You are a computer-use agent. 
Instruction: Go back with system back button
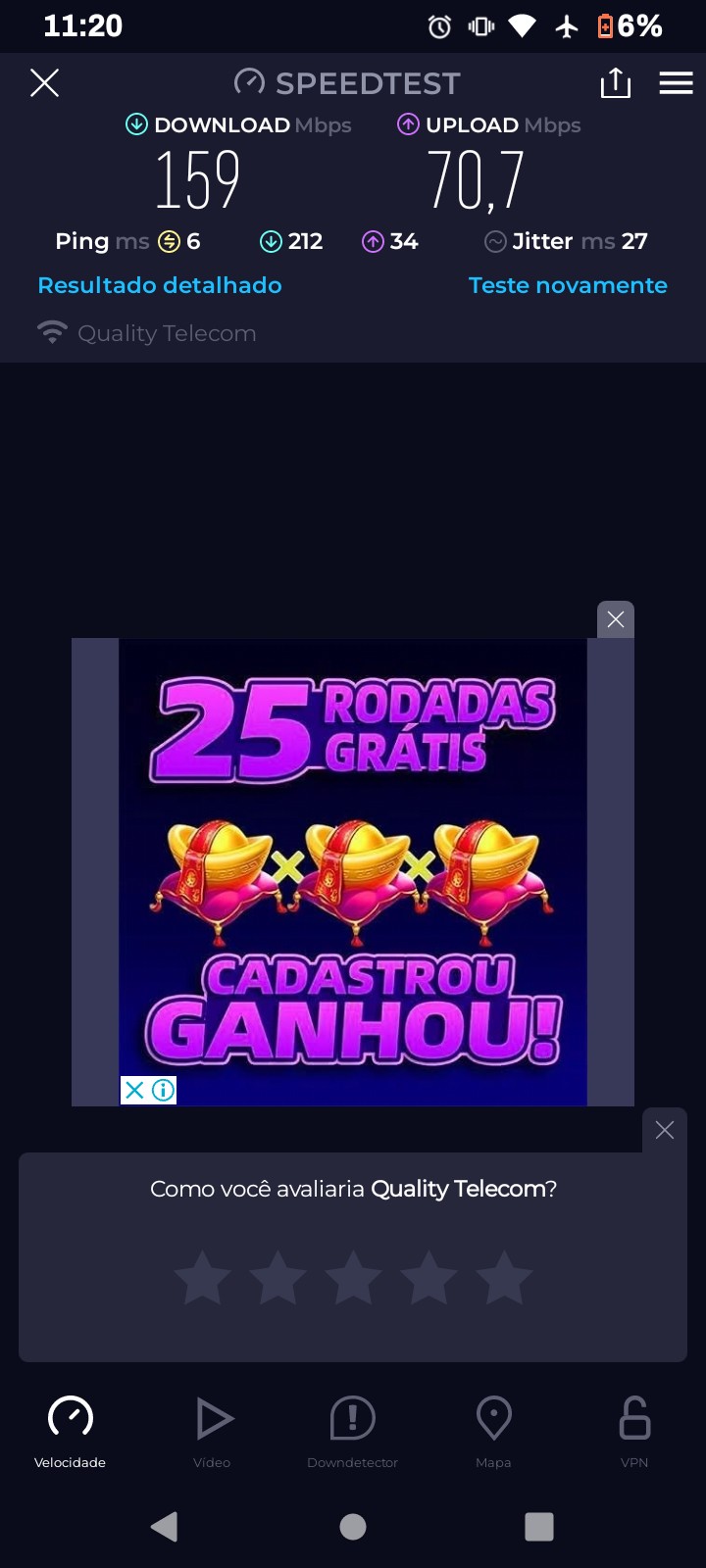pos(164,1526)
